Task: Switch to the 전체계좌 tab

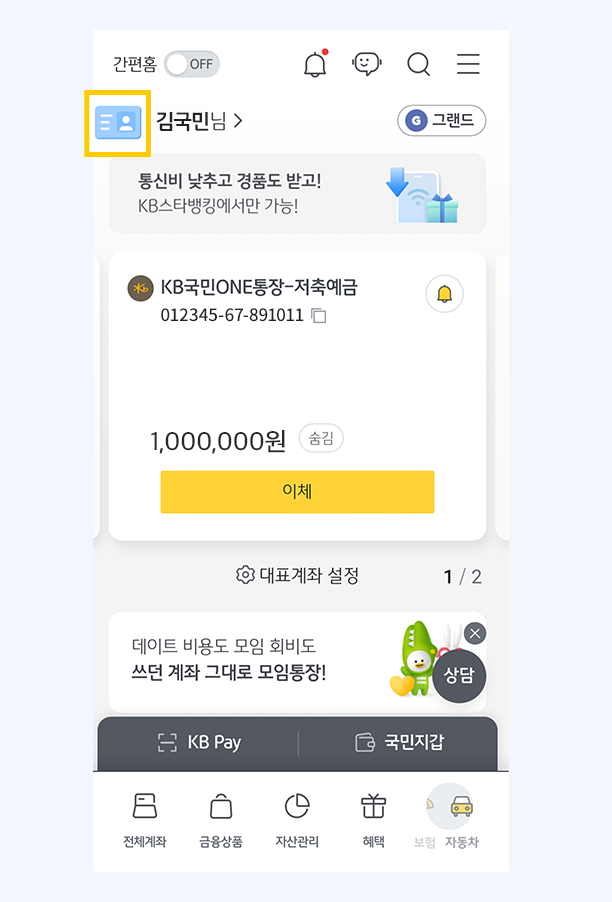Action: click(144, 820)
